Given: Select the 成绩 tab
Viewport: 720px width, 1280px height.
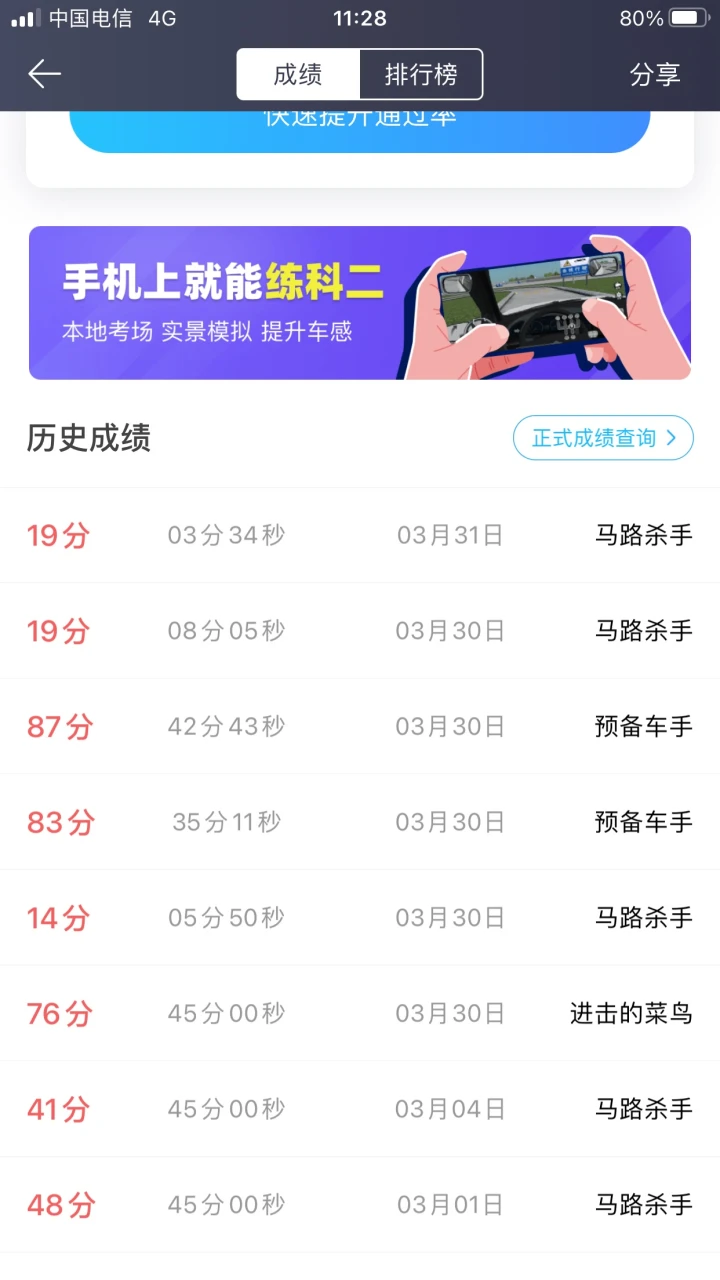Looking at the screenshot, I should point(298,75).
